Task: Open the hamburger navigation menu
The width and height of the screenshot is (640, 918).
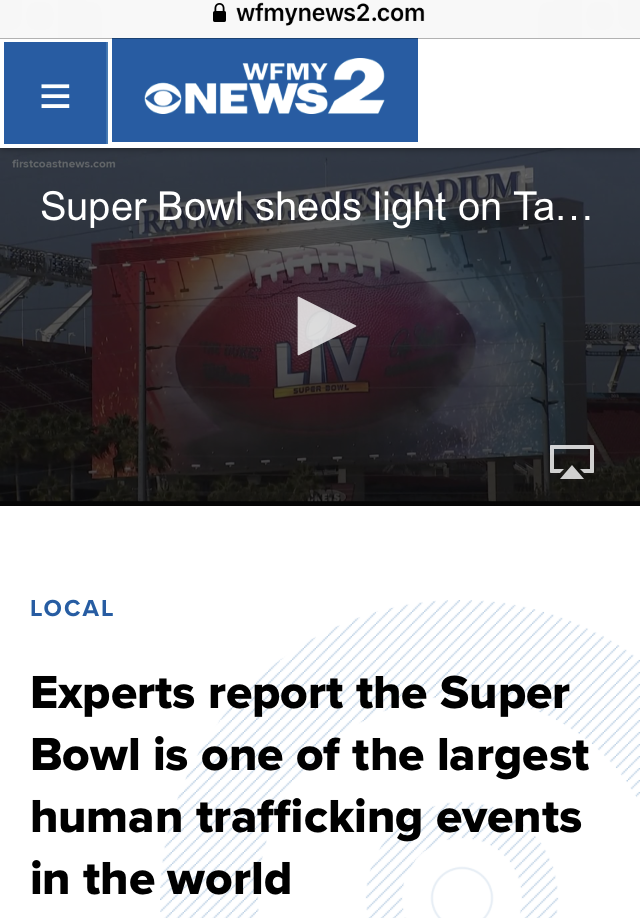Action: click(x=55, y=94)
